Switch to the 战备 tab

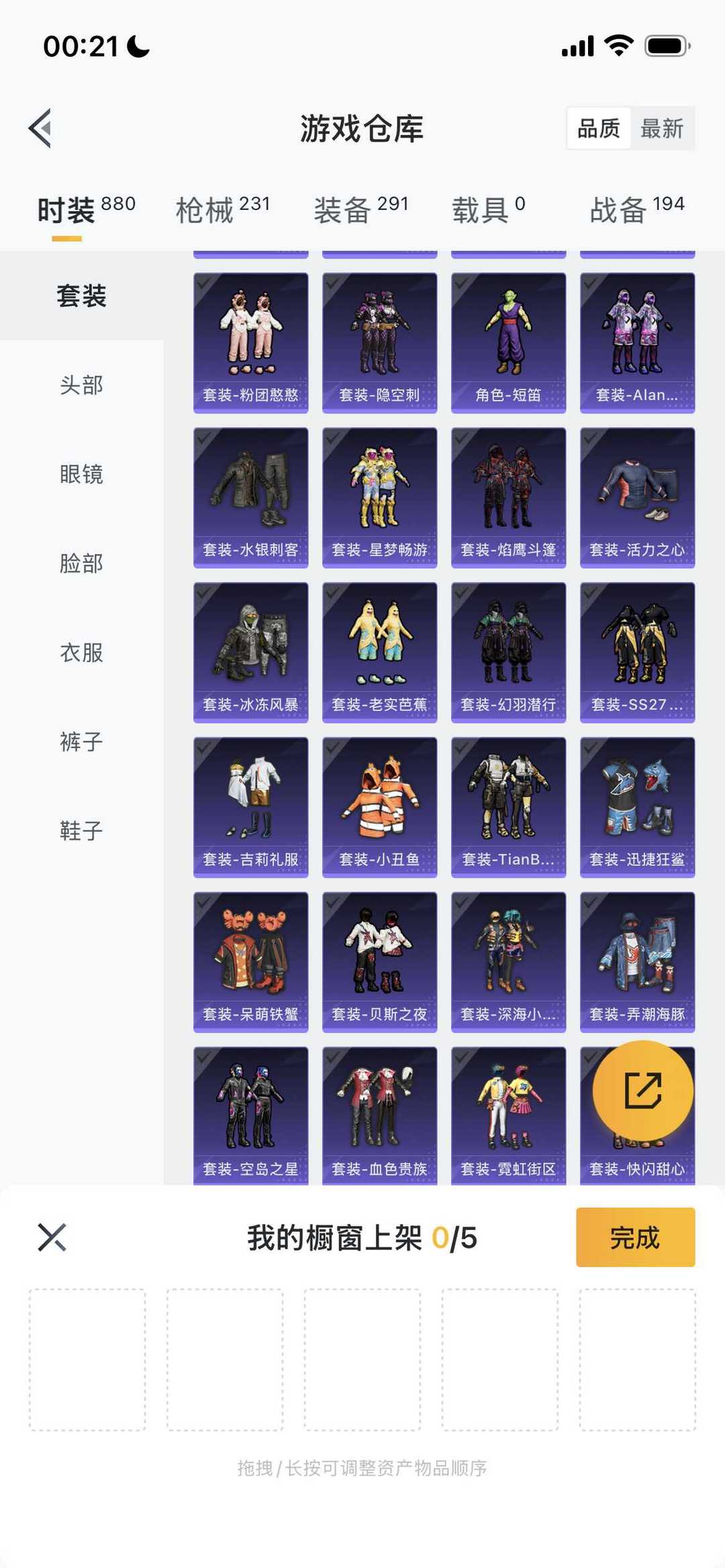637,209
